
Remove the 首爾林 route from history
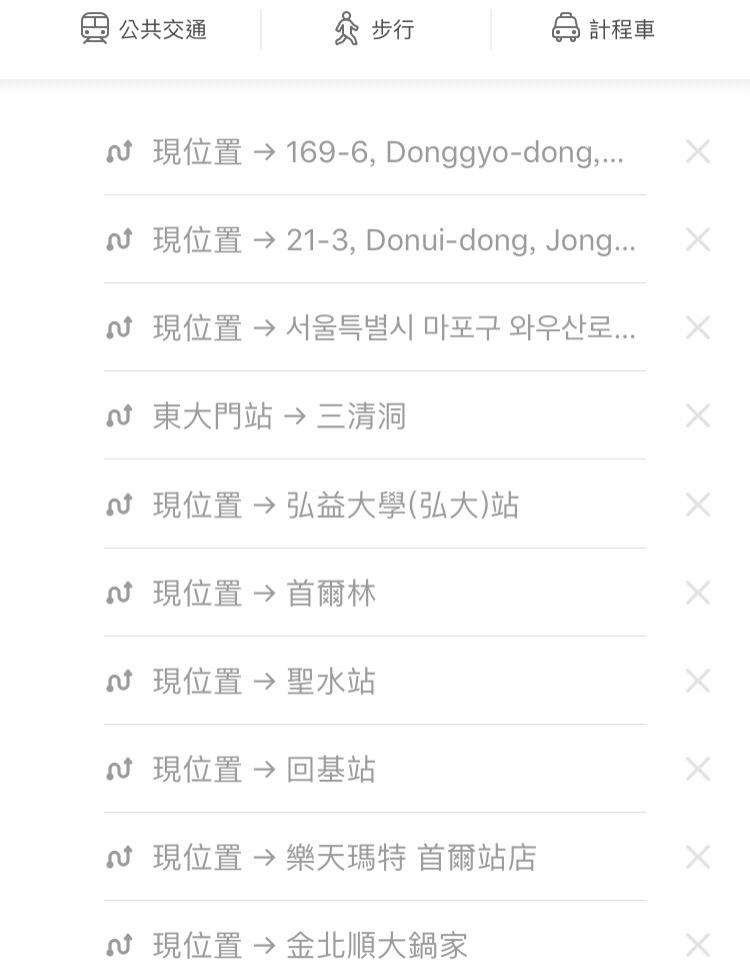(x=697, y=593)
